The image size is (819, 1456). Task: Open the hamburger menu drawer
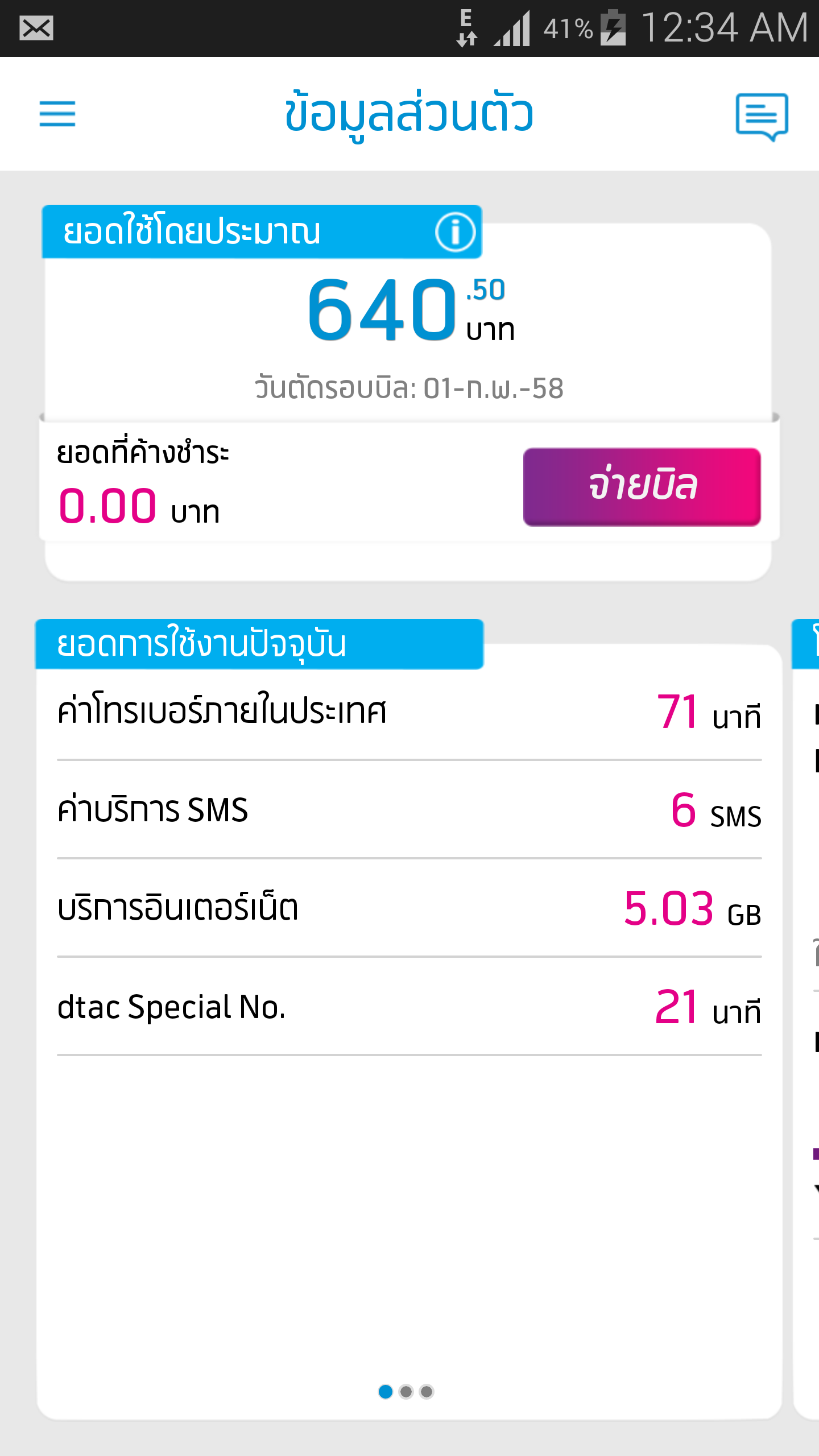pos(57,114)
